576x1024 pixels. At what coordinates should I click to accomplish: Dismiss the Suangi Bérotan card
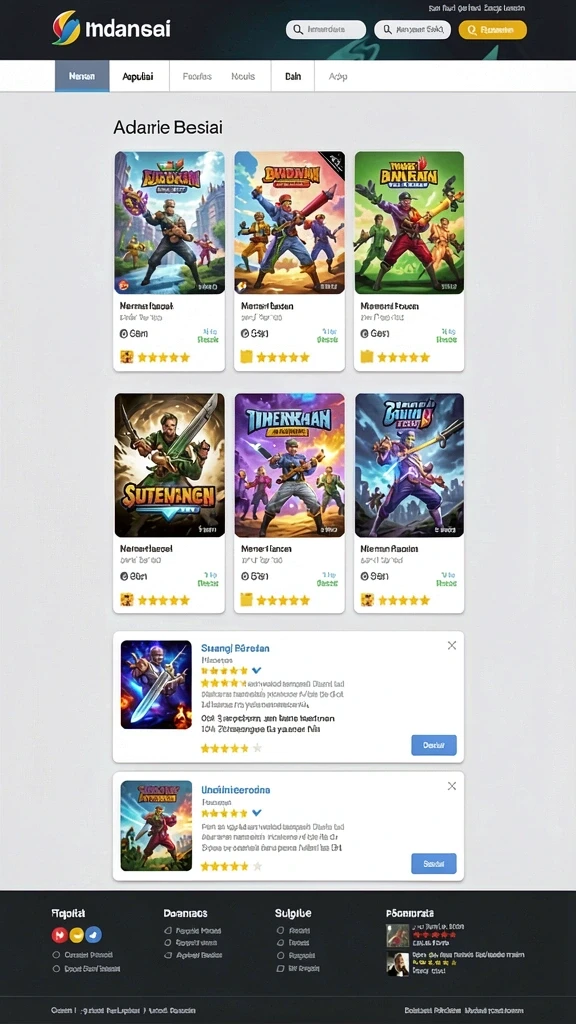pyautogui.click(x=451, y=645)
